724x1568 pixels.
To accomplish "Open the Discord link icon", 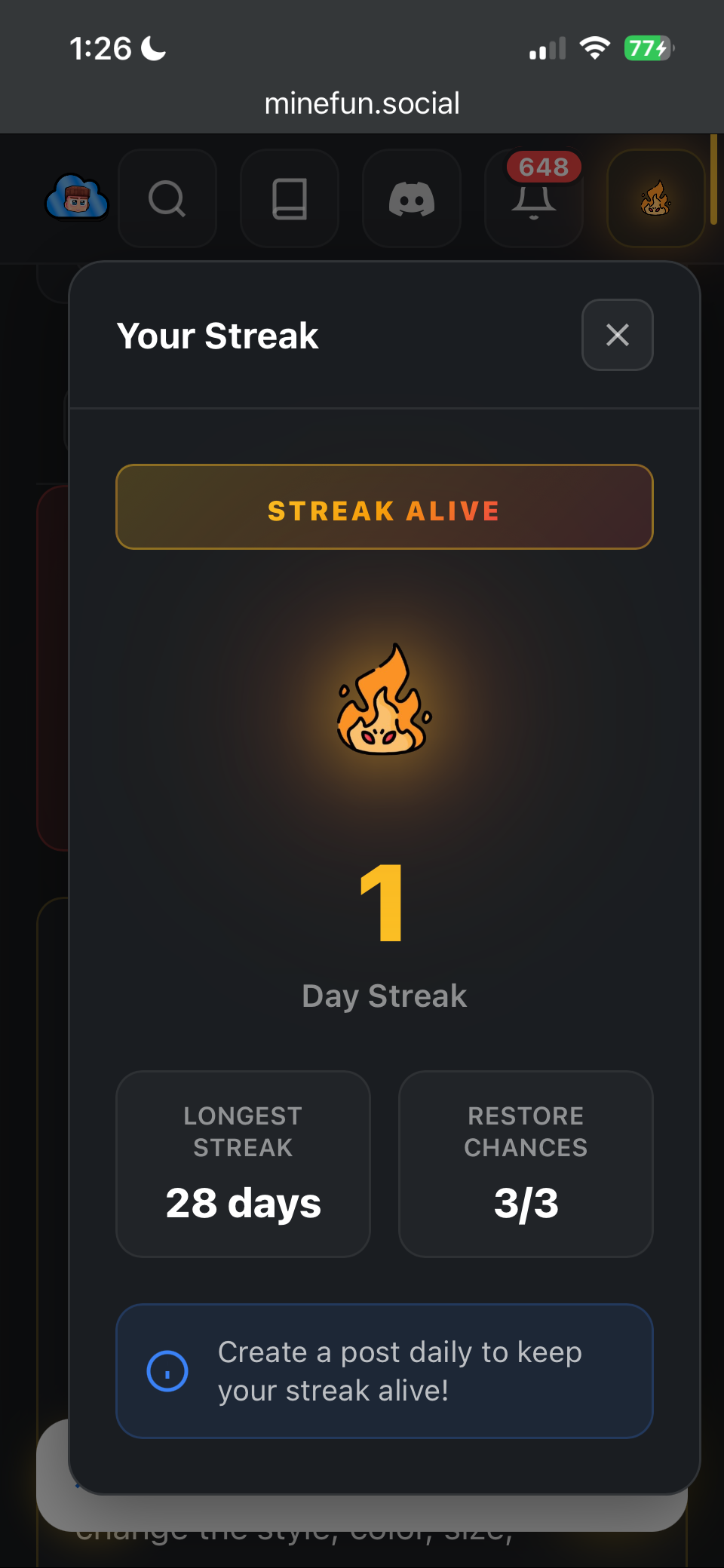I will (x=412, y=199).
